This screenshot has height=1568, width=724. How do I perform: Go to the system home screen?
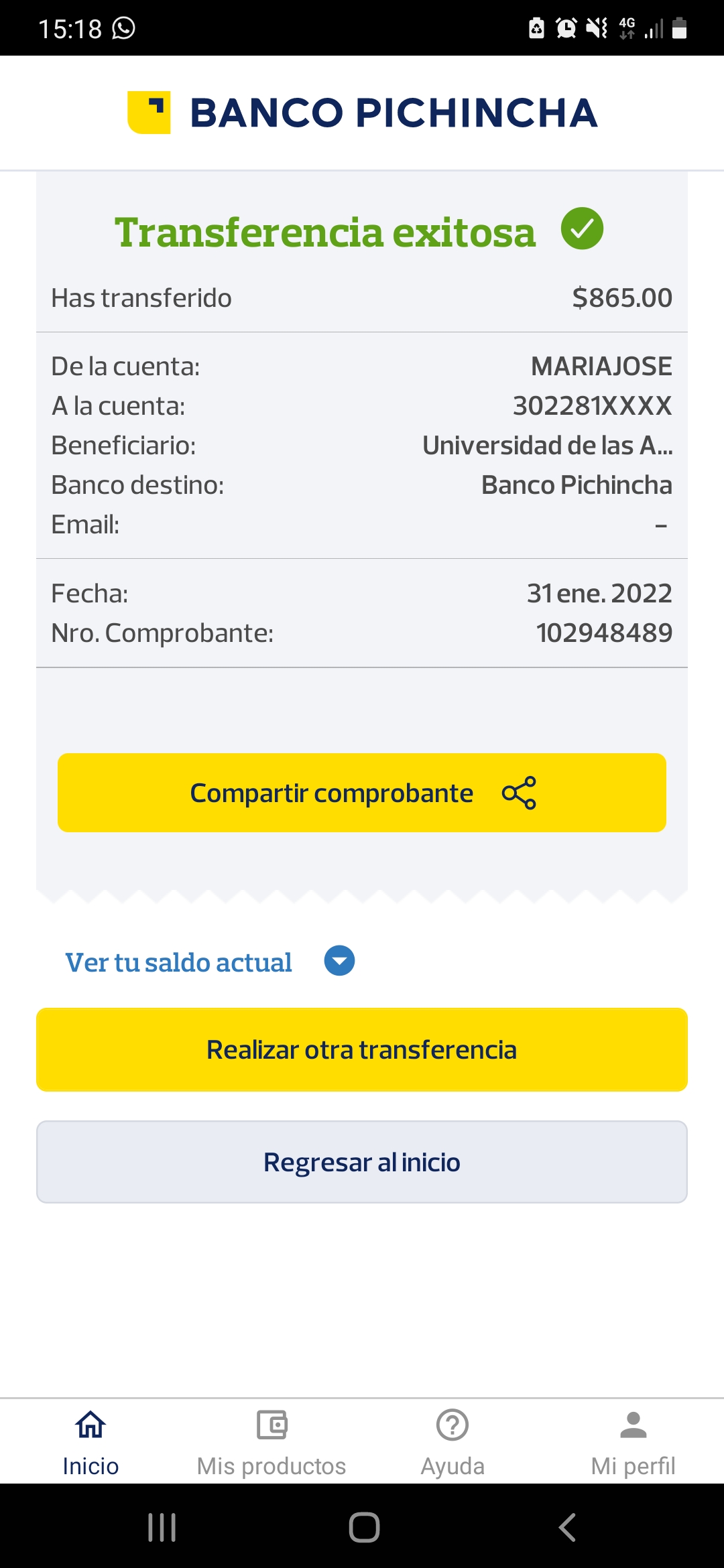click(364, 1528)
